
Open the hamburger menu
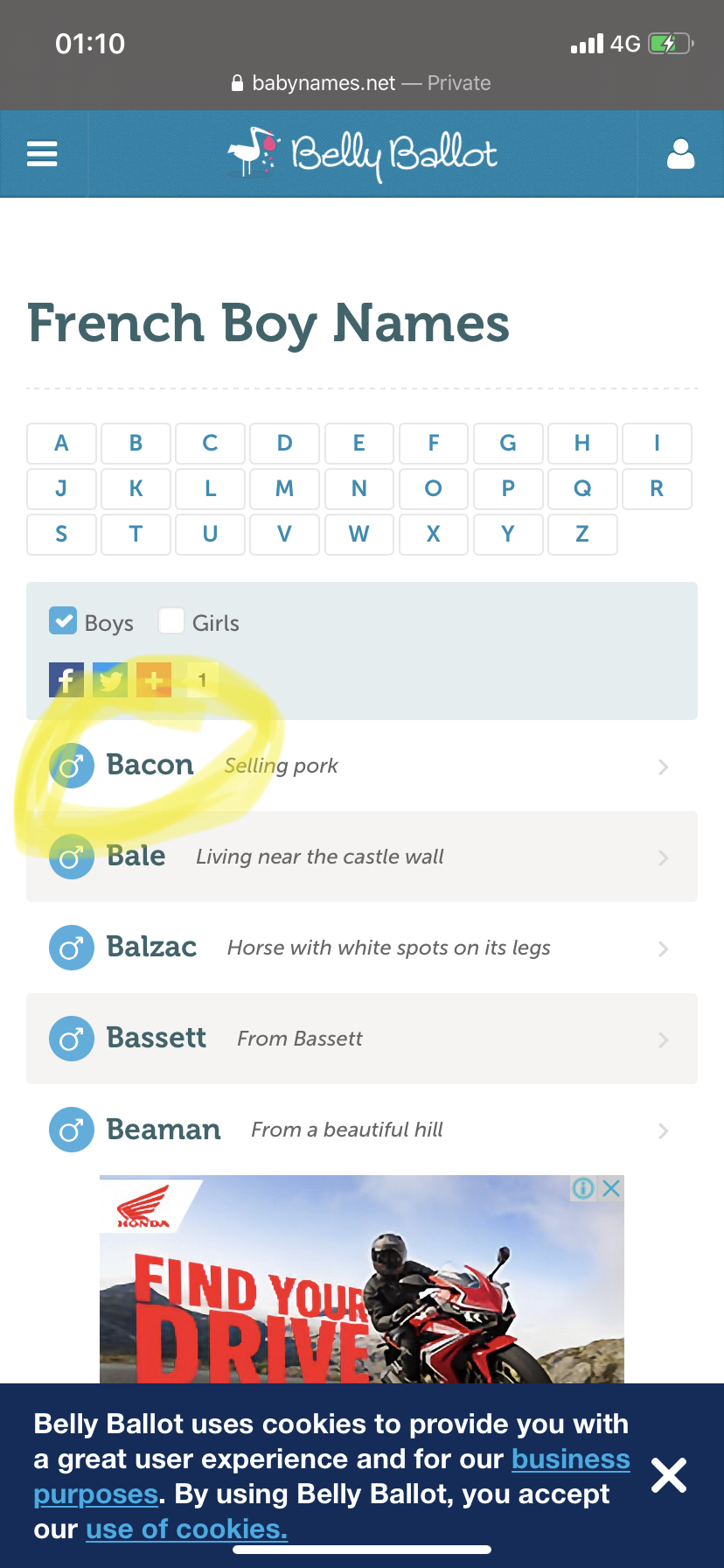point(42,154)
